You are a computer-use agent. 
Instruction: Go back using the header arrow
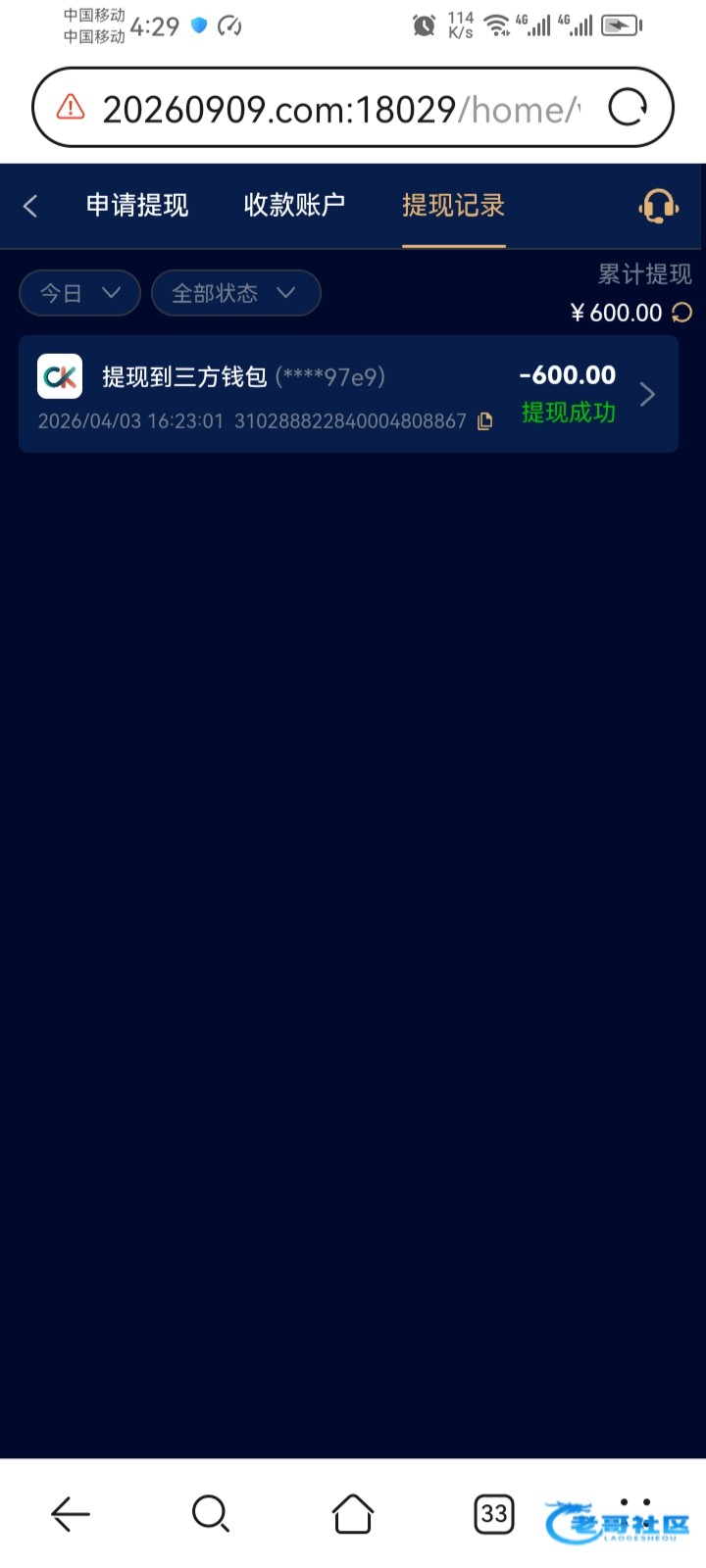coord(30,206)
